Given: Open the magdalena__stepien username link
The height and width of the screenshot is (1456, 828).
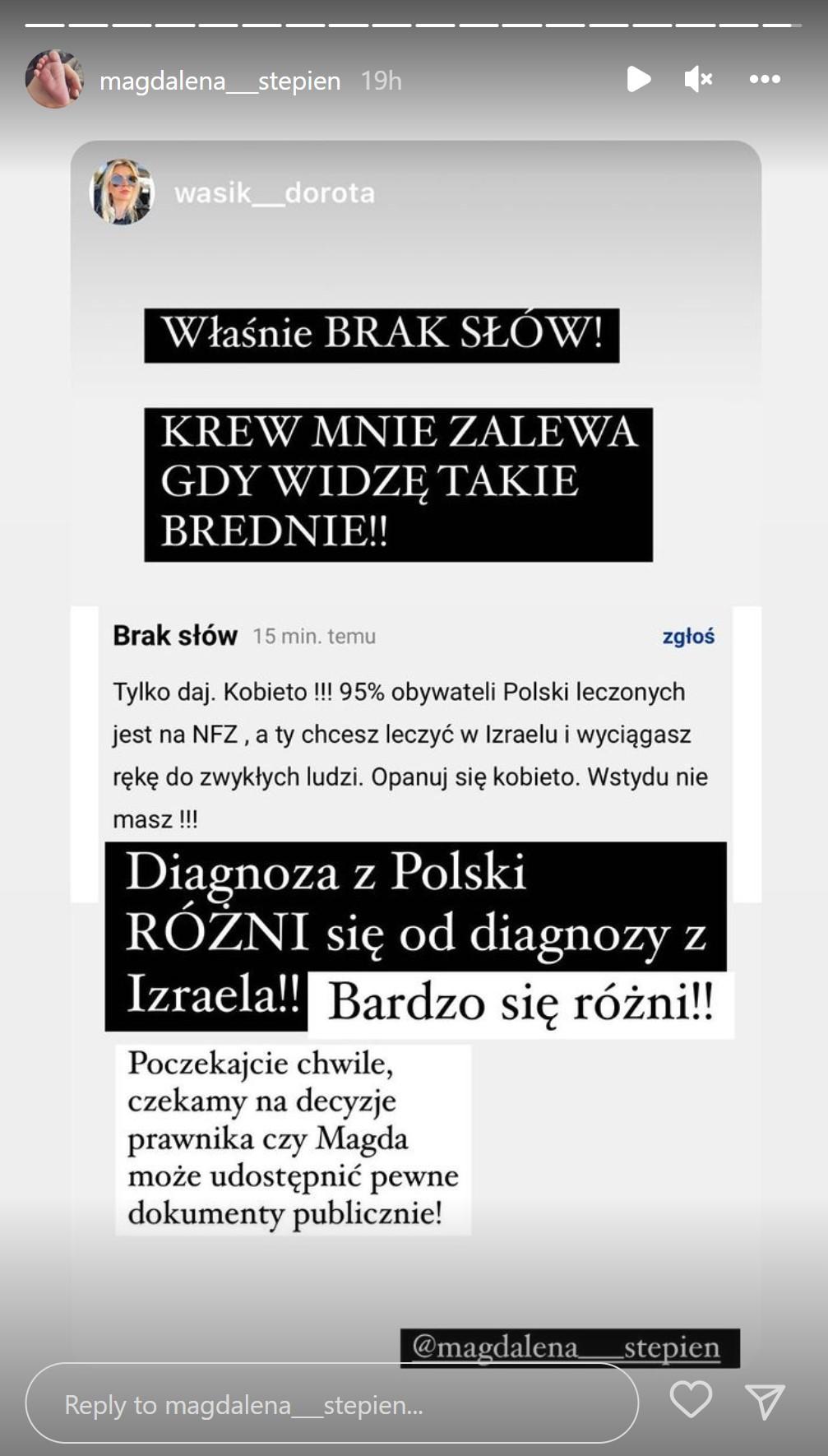Looking at the screenshot, I should tap(220, 81).
